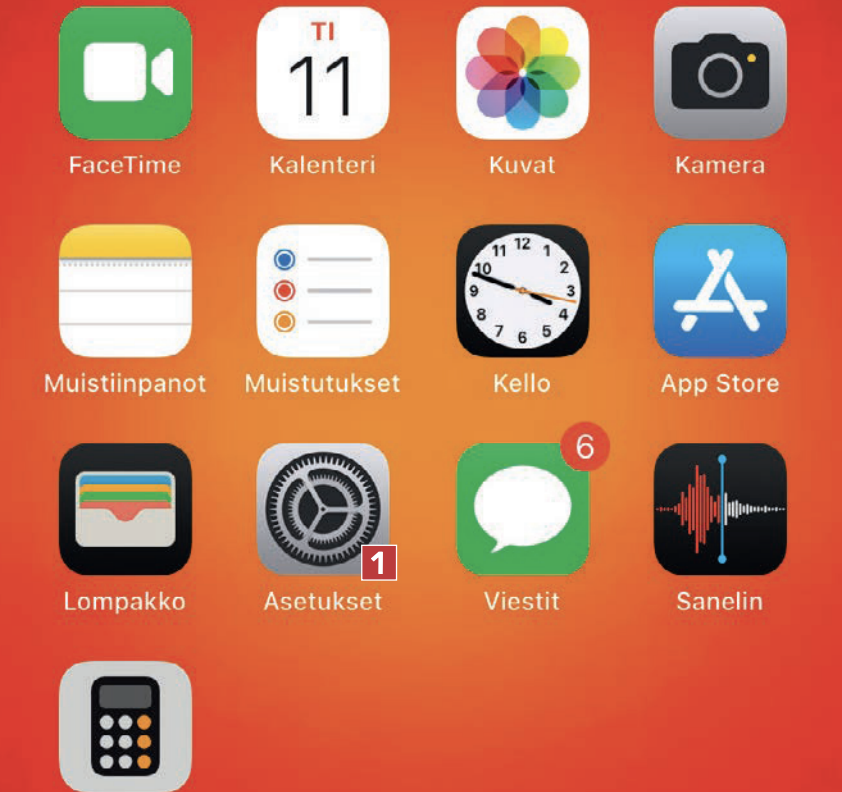Open the Kello clock app
The height and width of the screenshot is (792, 842).
[x=522, y=291]
